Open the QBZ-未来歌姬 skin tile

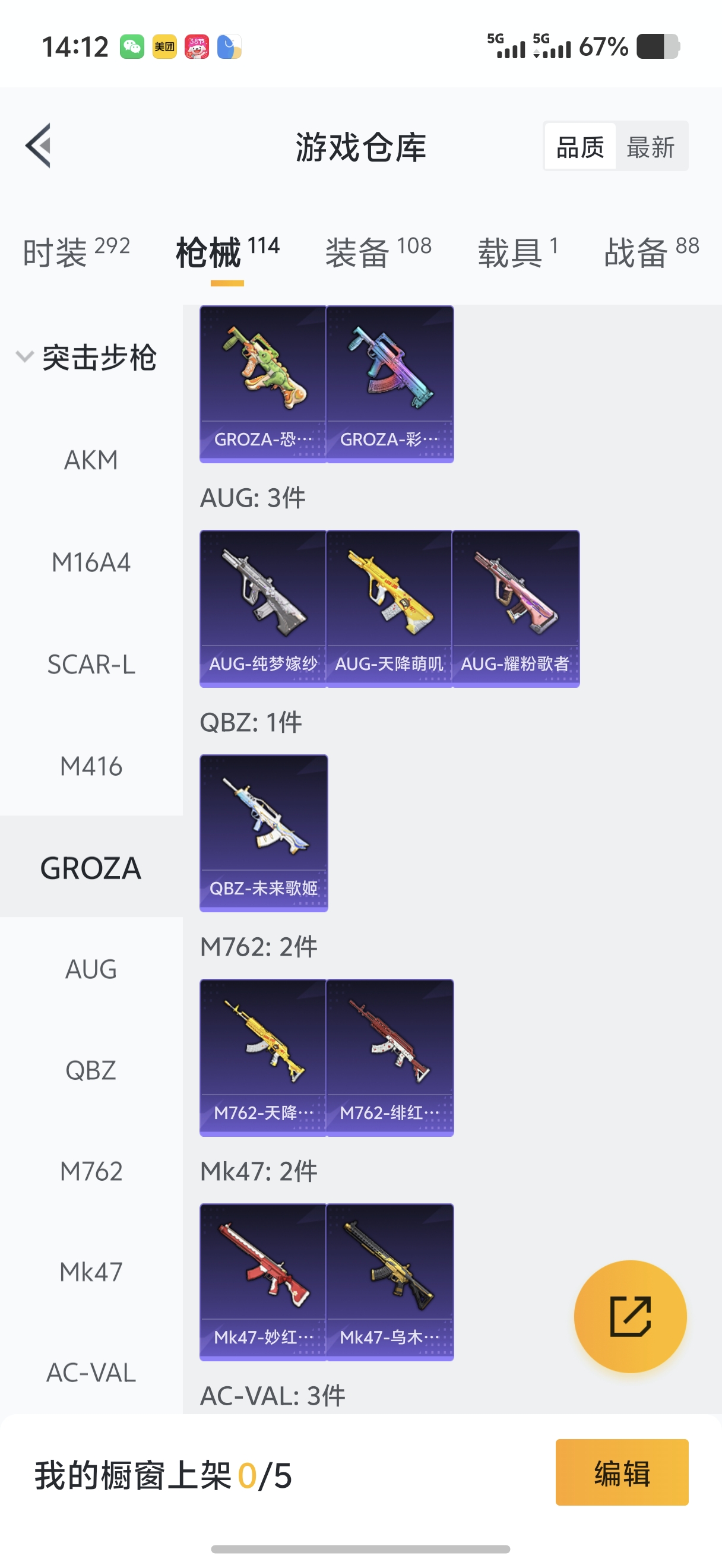click(x=264, y=833)
